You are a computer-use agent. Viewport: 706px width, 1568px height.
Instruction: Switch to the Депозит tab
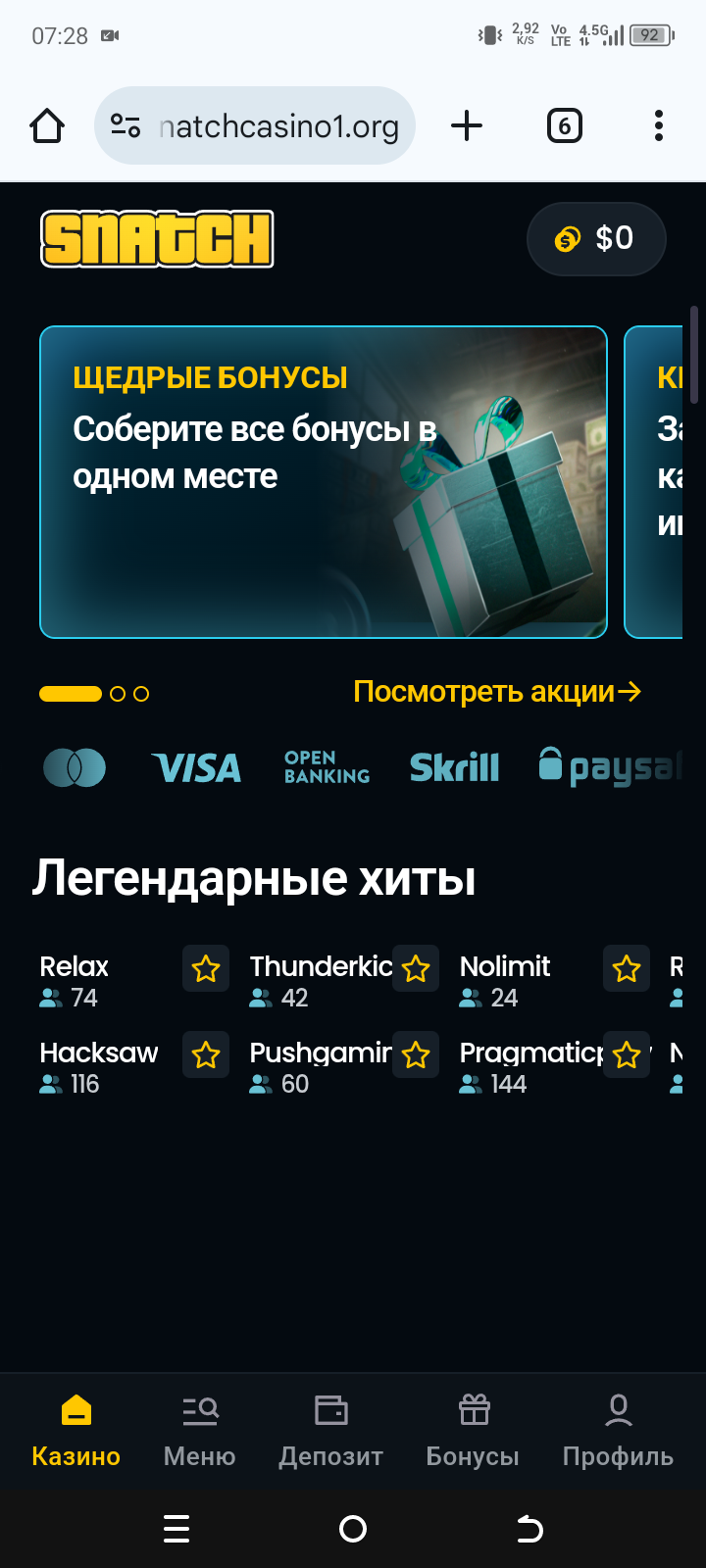pos(330,1431)
